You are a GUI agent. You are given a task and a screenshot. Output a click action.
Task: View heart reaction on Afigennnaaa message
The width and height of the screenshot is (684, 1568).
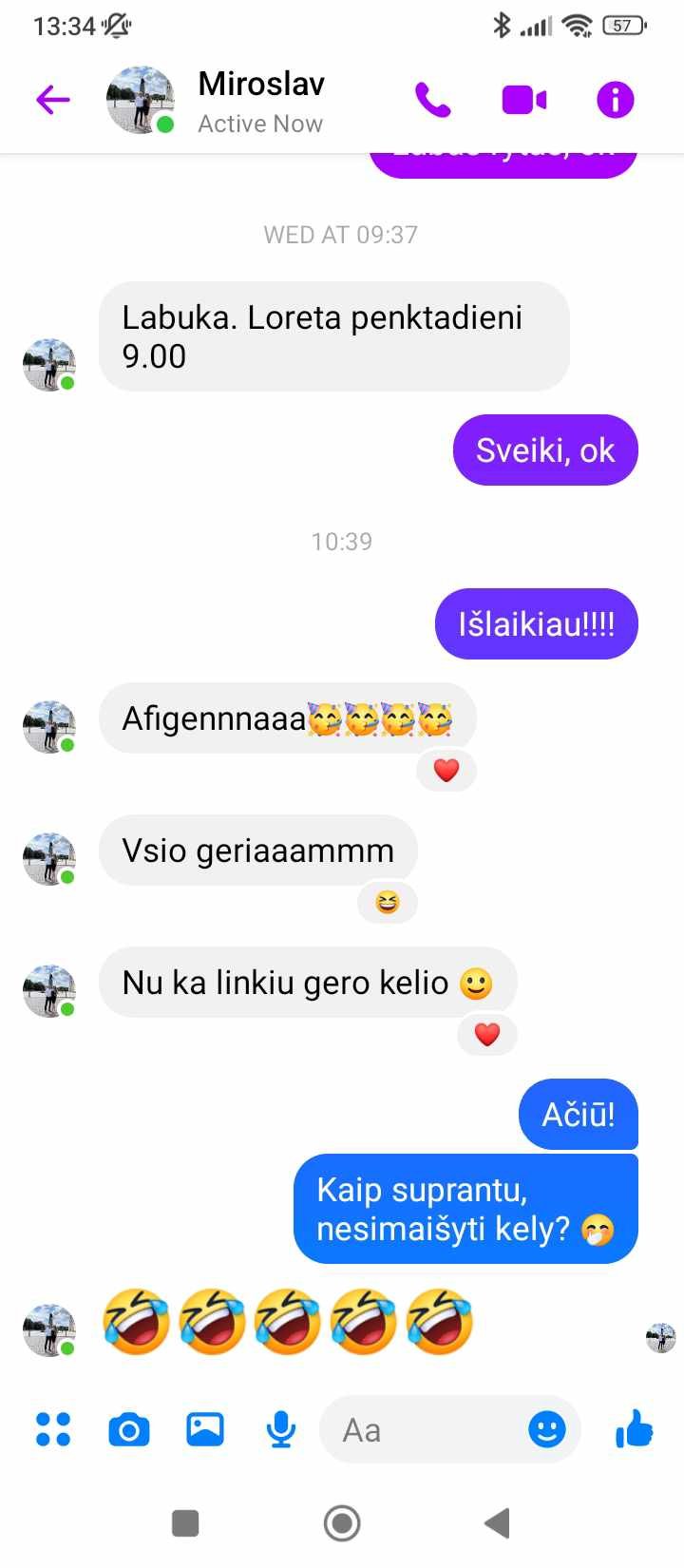446,770
